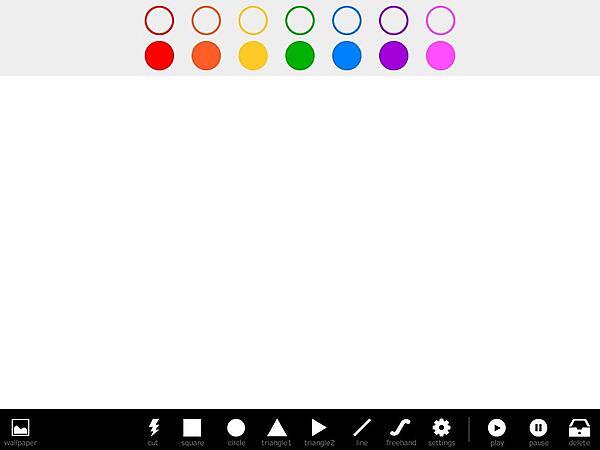
Task: Choose the square shape tool
Action: 192,429
